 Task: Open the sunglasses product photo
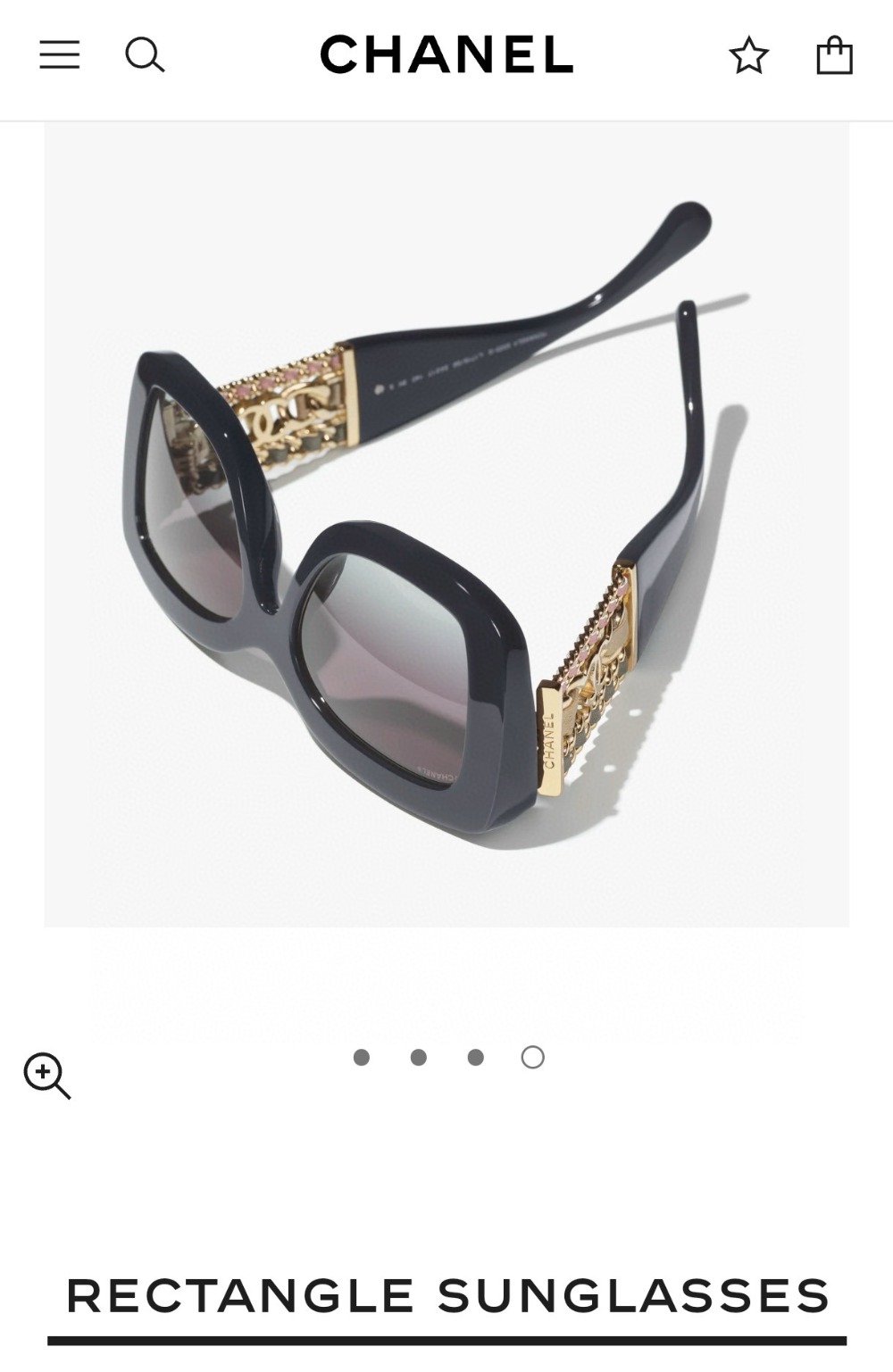pyautogui.click(x=446, y=525)
